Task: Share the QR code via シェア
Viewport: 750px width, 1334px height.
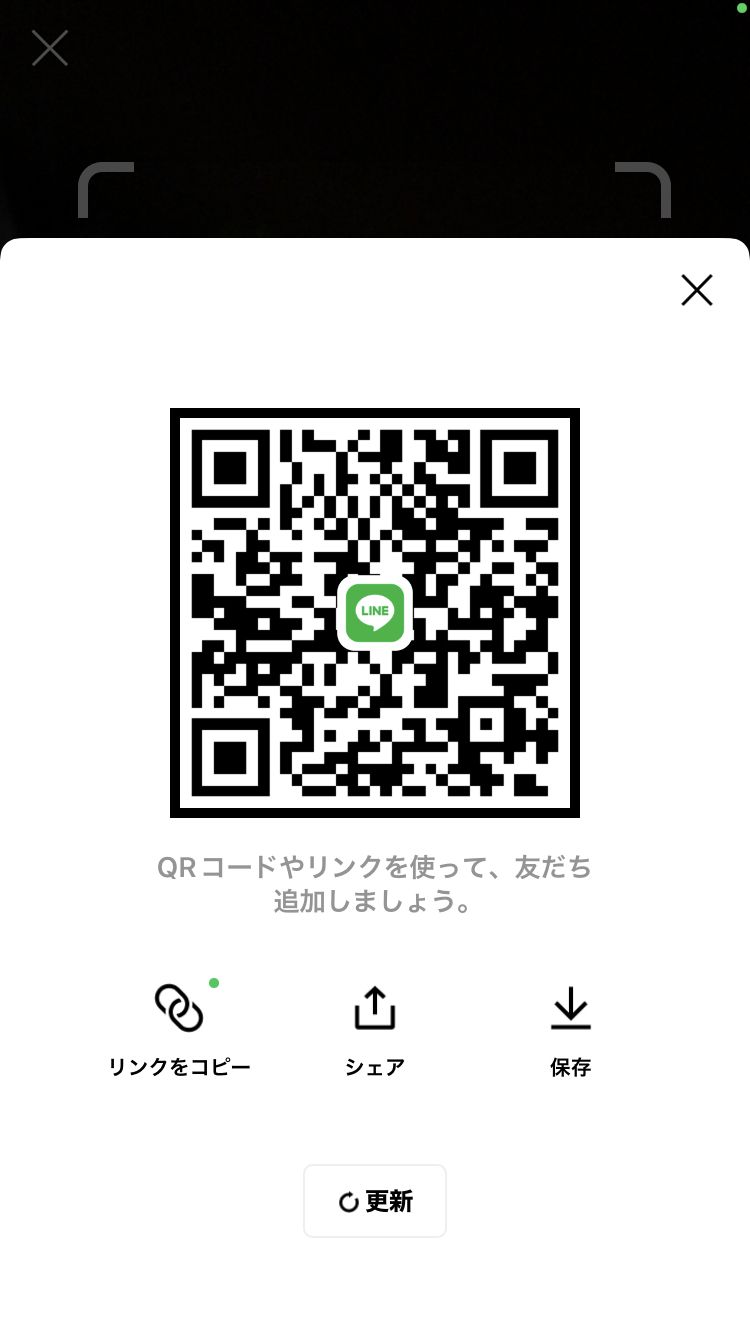Action: click(x=375, y=1029)
